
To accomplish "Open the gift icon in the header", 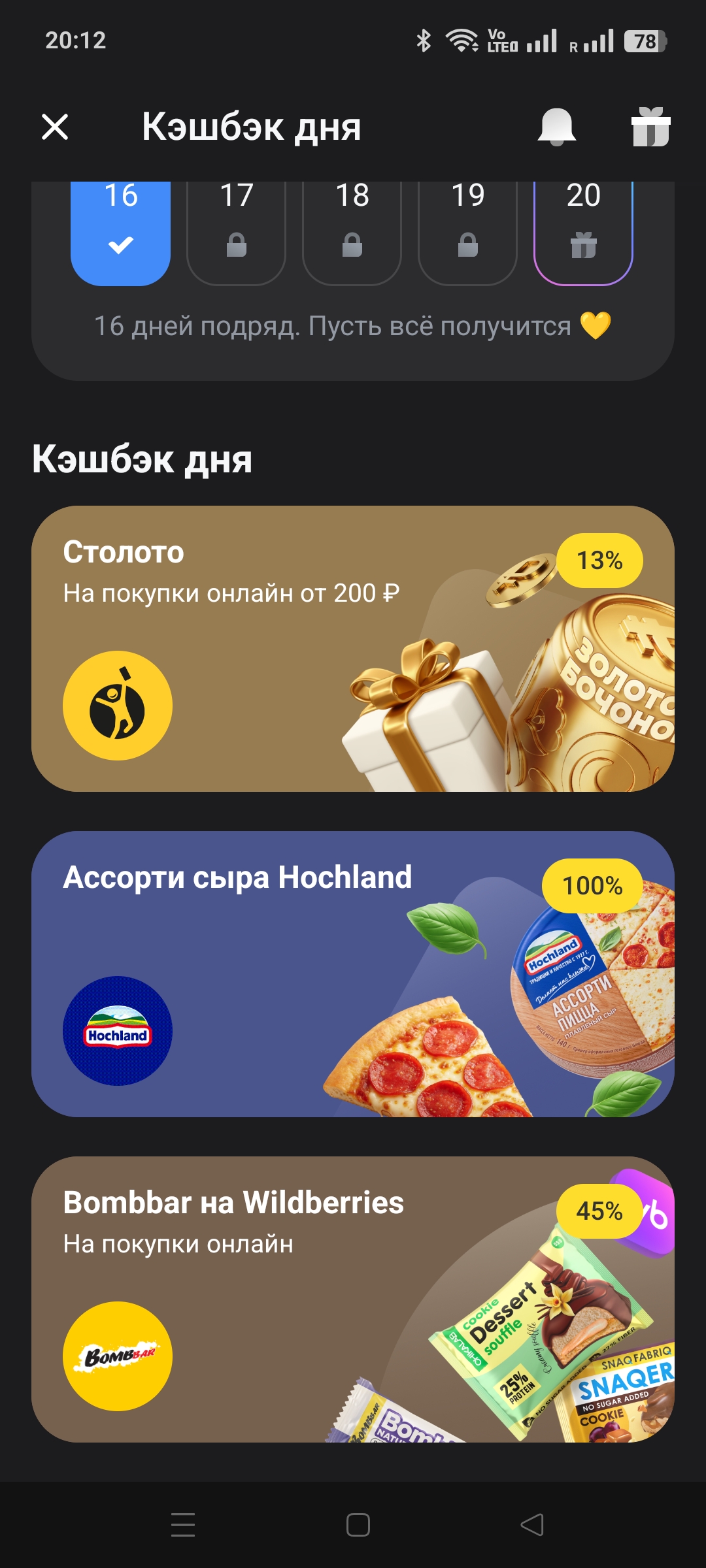I will point(650,127).
